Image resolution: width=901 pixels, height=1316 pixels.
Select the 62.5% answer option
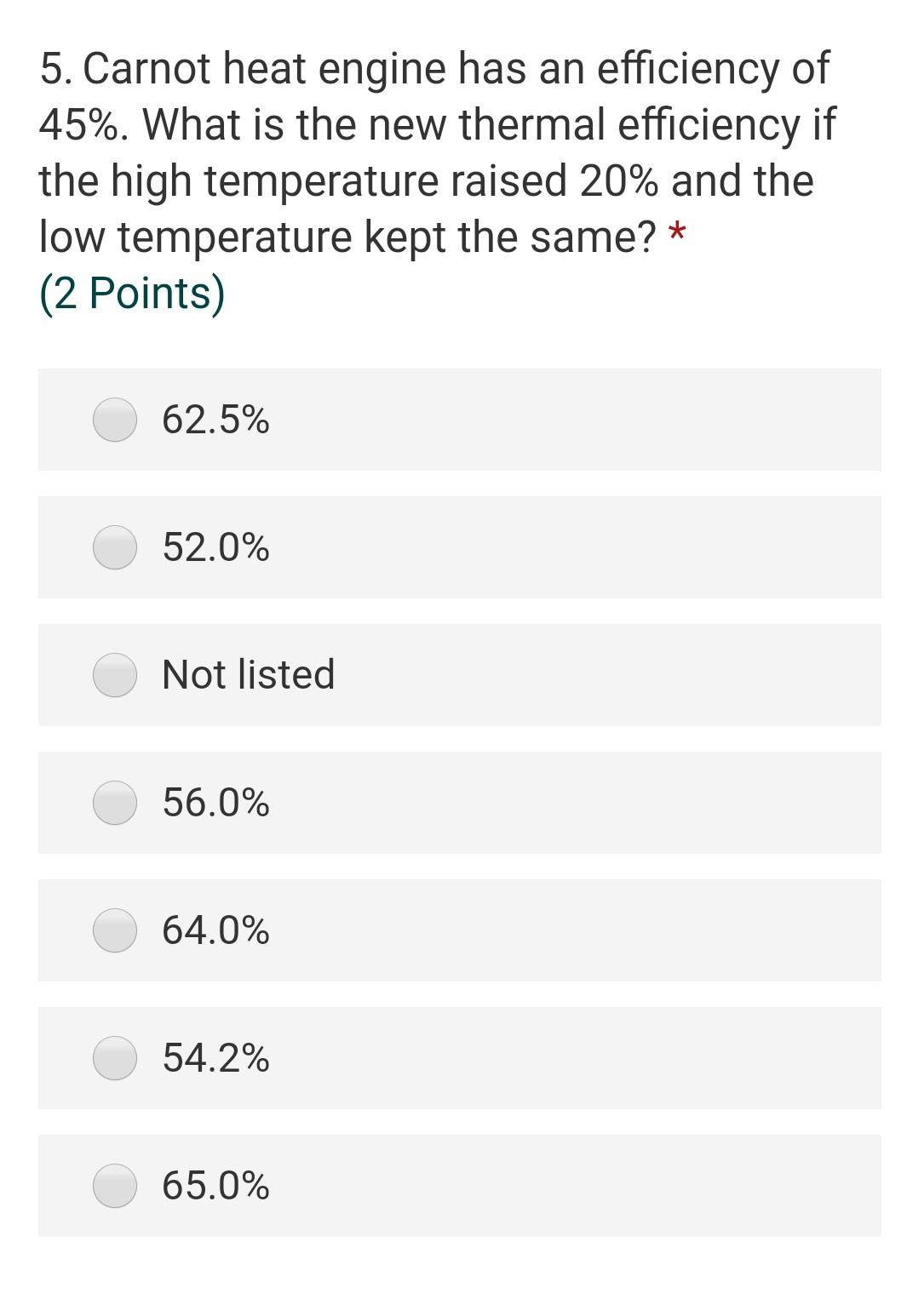pos(115,420)
